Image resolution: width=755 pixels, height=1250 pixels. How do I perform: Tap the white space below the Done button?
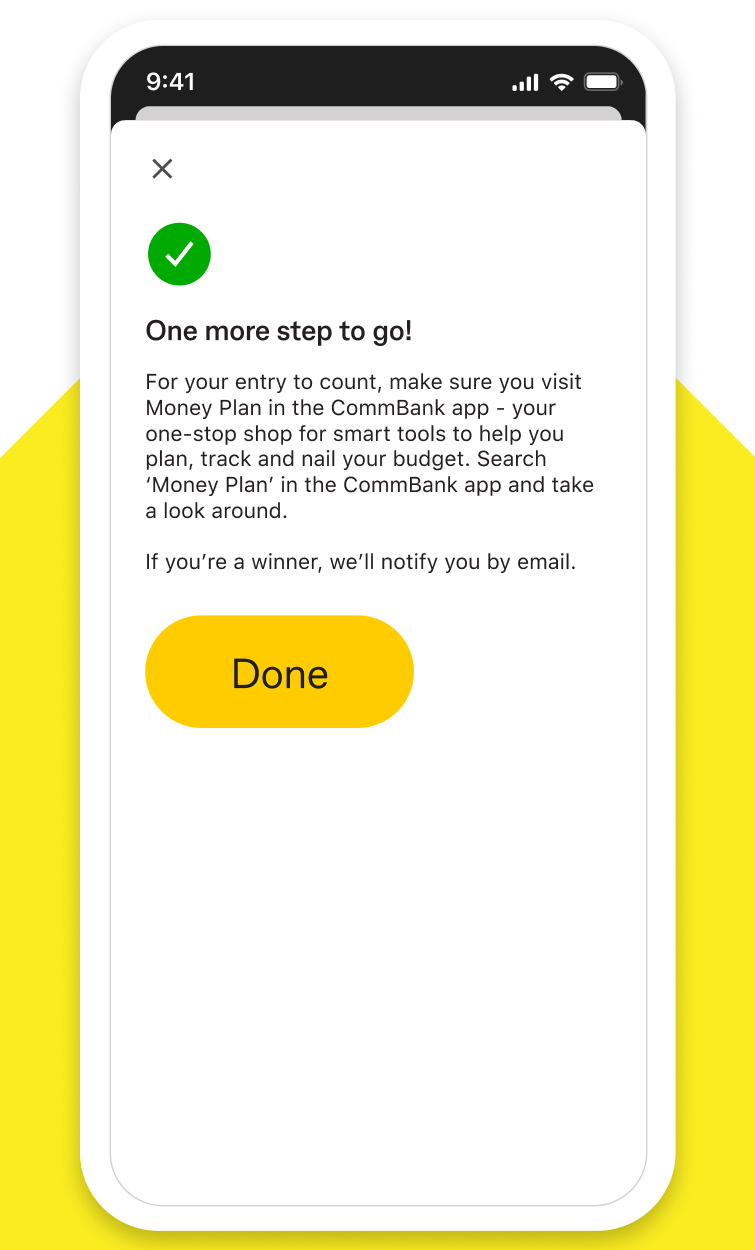click(377, 900)
